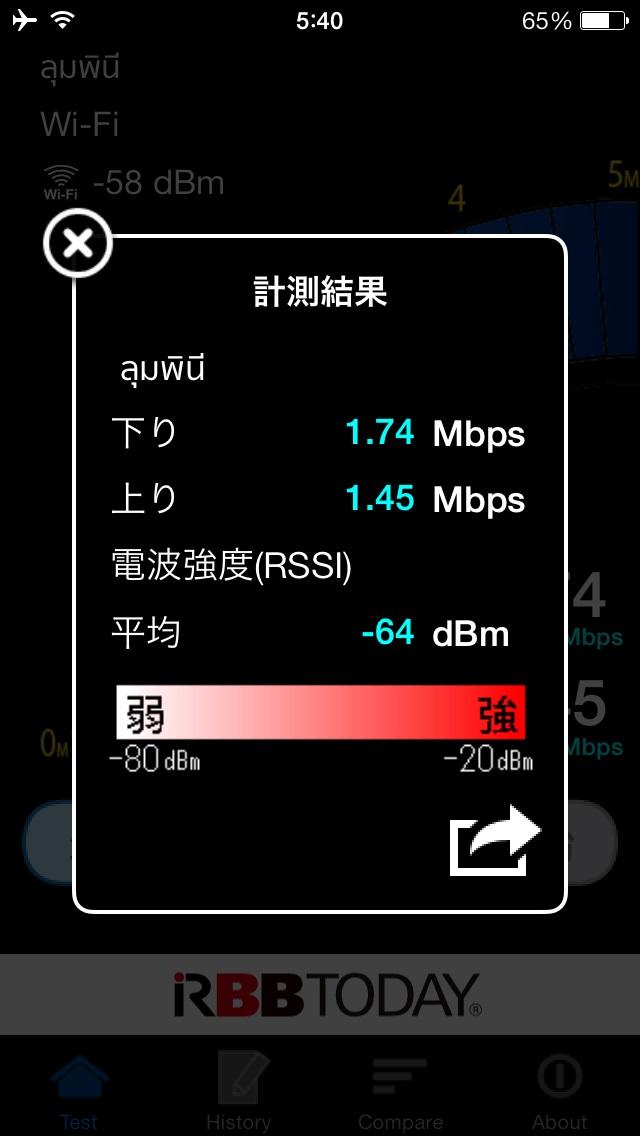640x1136 pixels.
Task: Open the RBB TODAY banner
Action: click(x=320, y=994)
